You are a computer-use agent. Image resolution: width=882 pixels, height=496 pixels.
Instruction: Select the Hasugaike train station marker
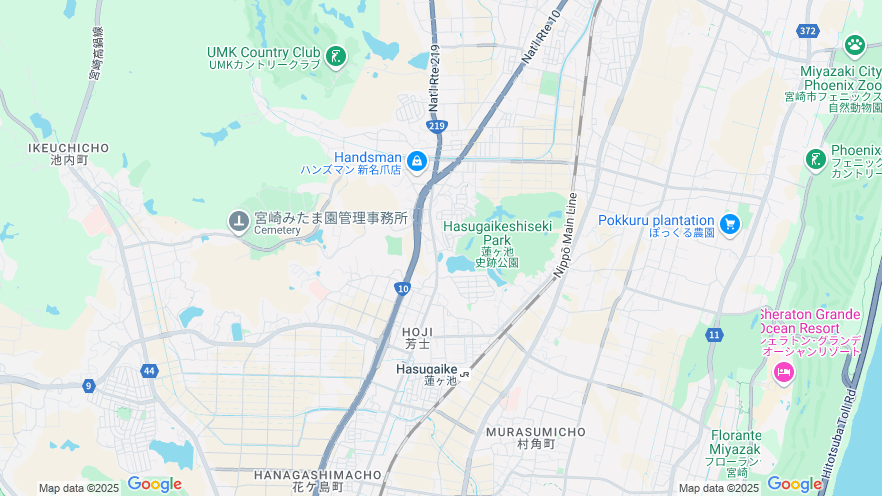coord(465,372)
